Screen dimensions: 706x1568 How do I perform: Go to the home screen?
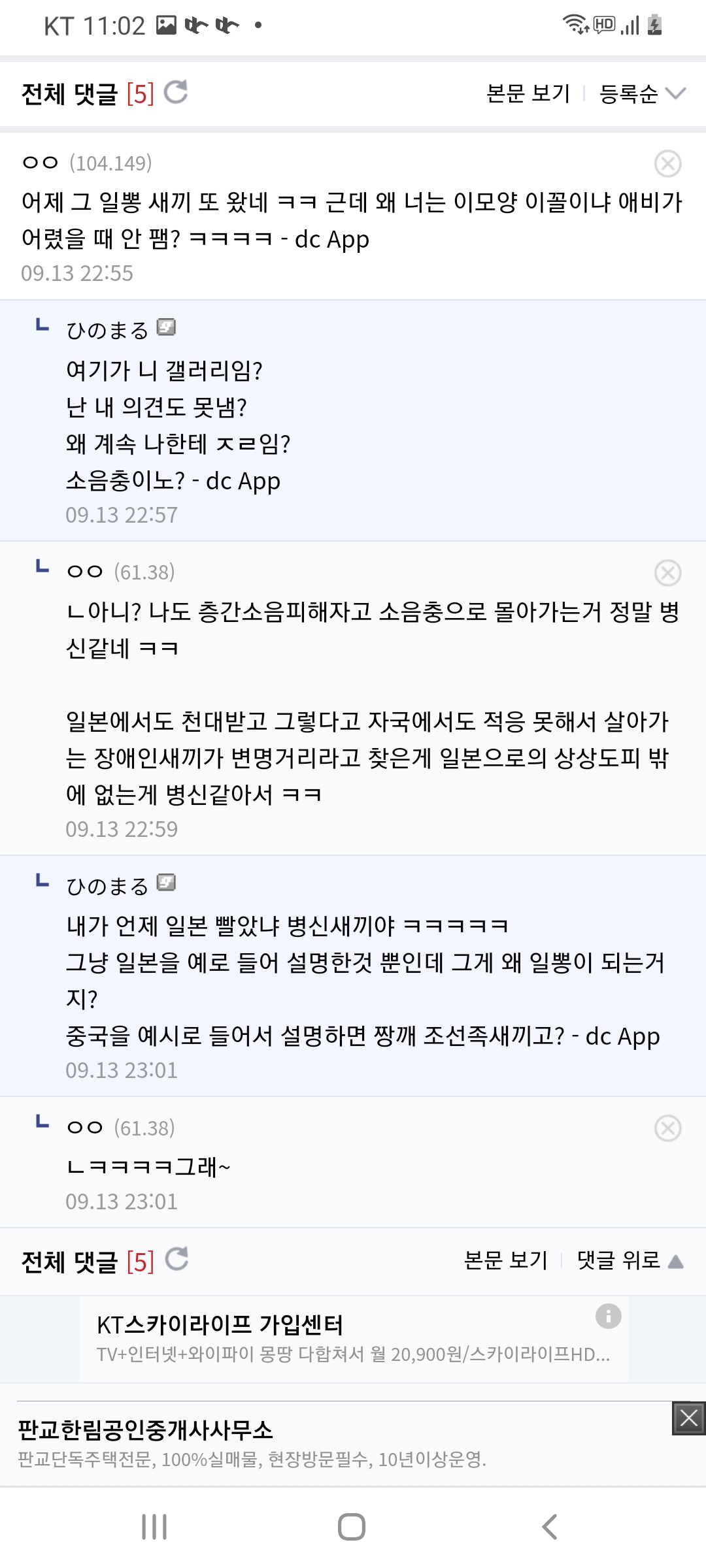tap(352, 1527)
